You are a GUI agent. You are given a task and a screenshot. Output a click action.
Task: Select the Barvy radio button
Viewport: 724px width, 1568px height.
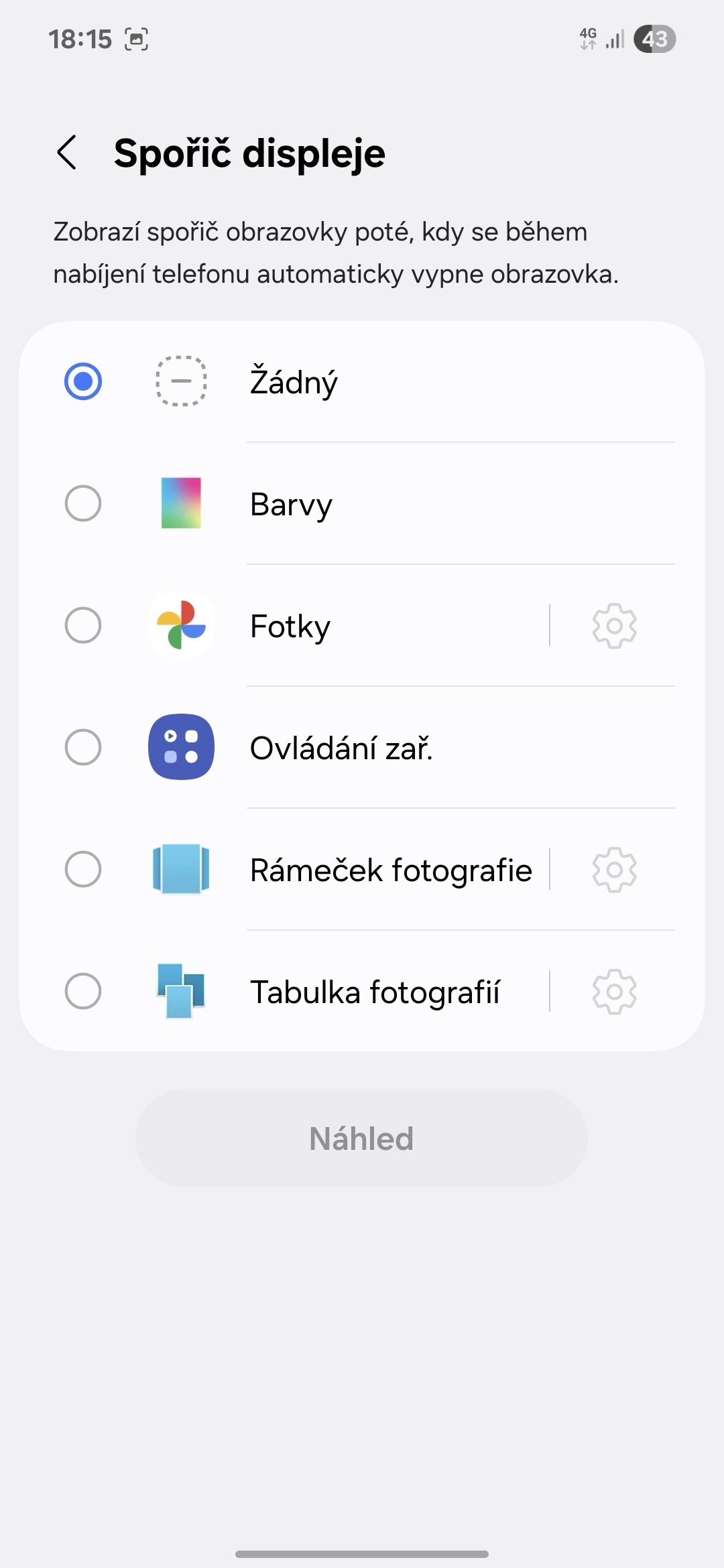tap(83, 505)
